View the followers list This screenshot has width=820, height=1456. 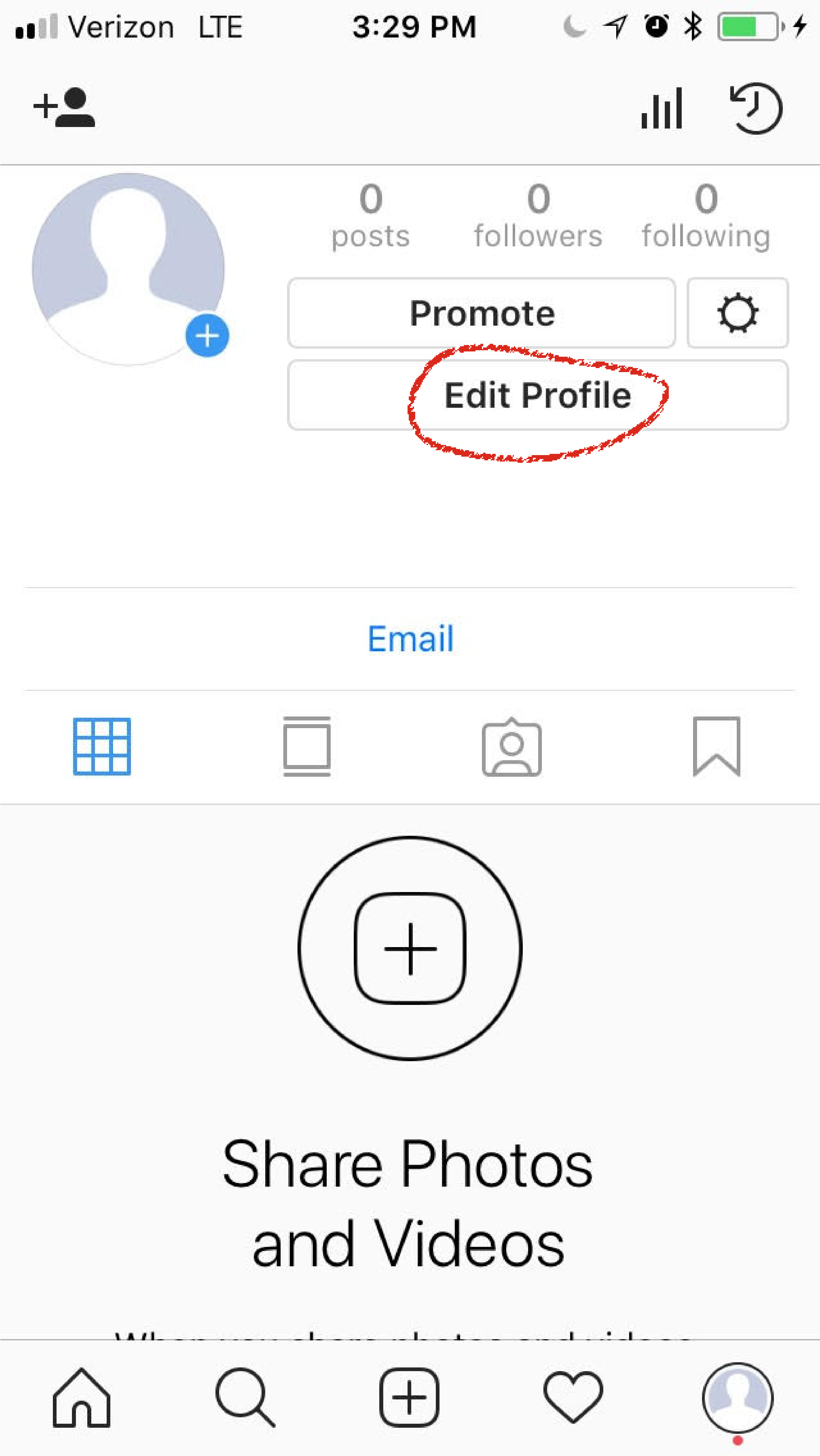tap(538, 216)
